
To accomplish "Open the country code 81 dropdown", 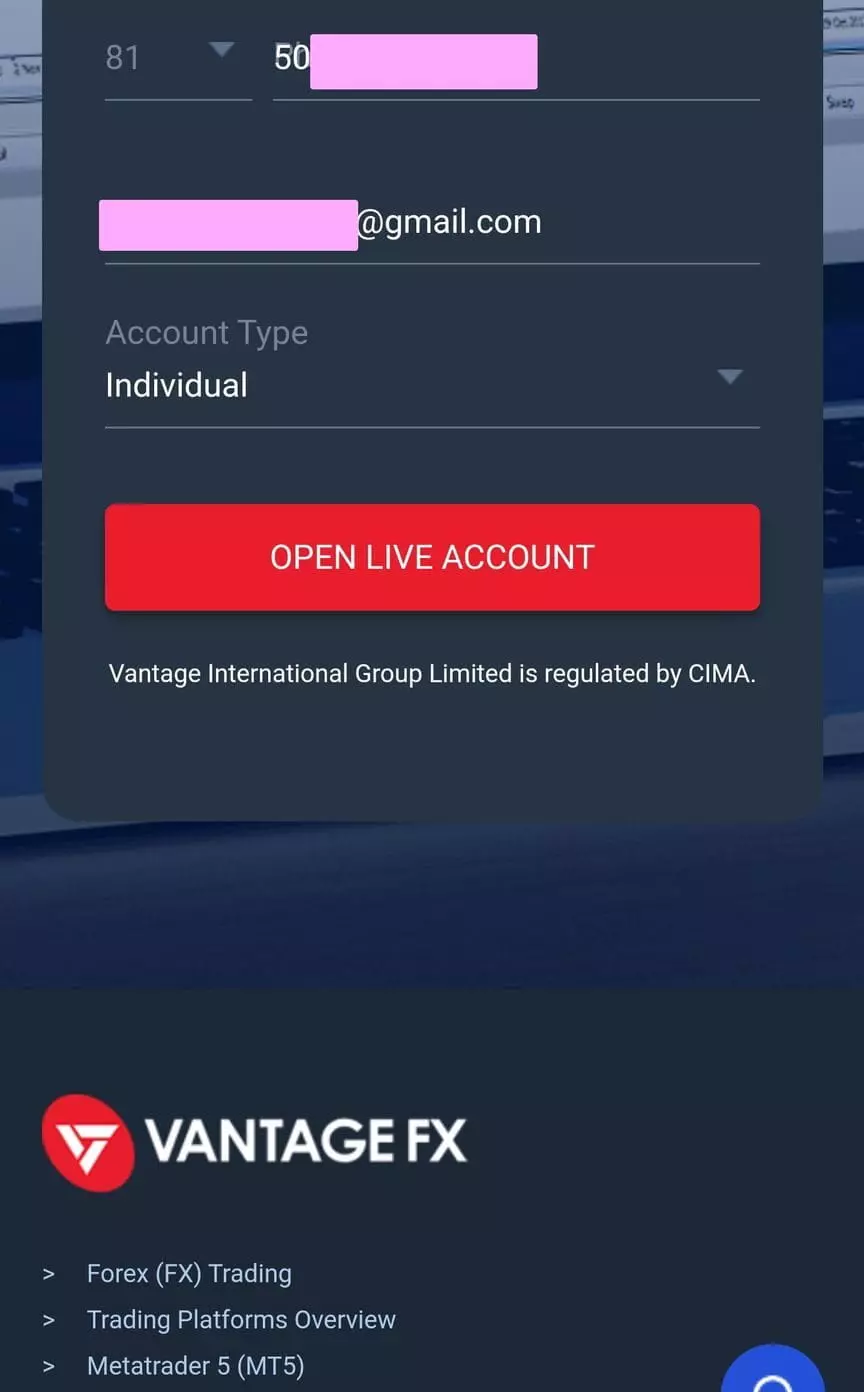I will click(x=178, y=58).
